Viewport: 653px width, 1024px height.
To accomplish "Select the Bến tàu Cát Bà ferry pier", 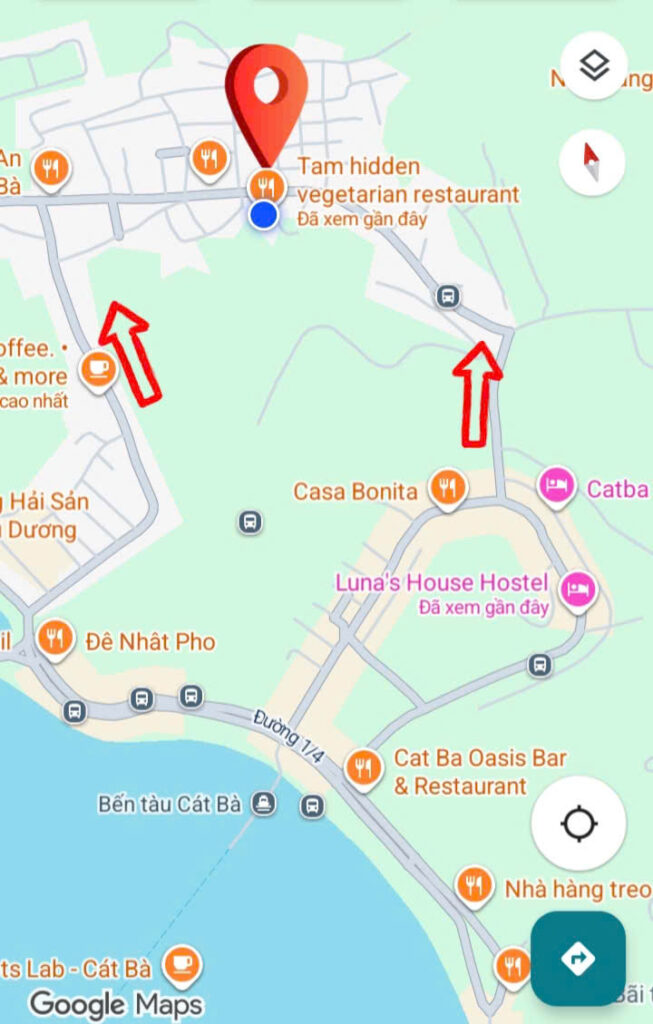I will coord(264,802).
